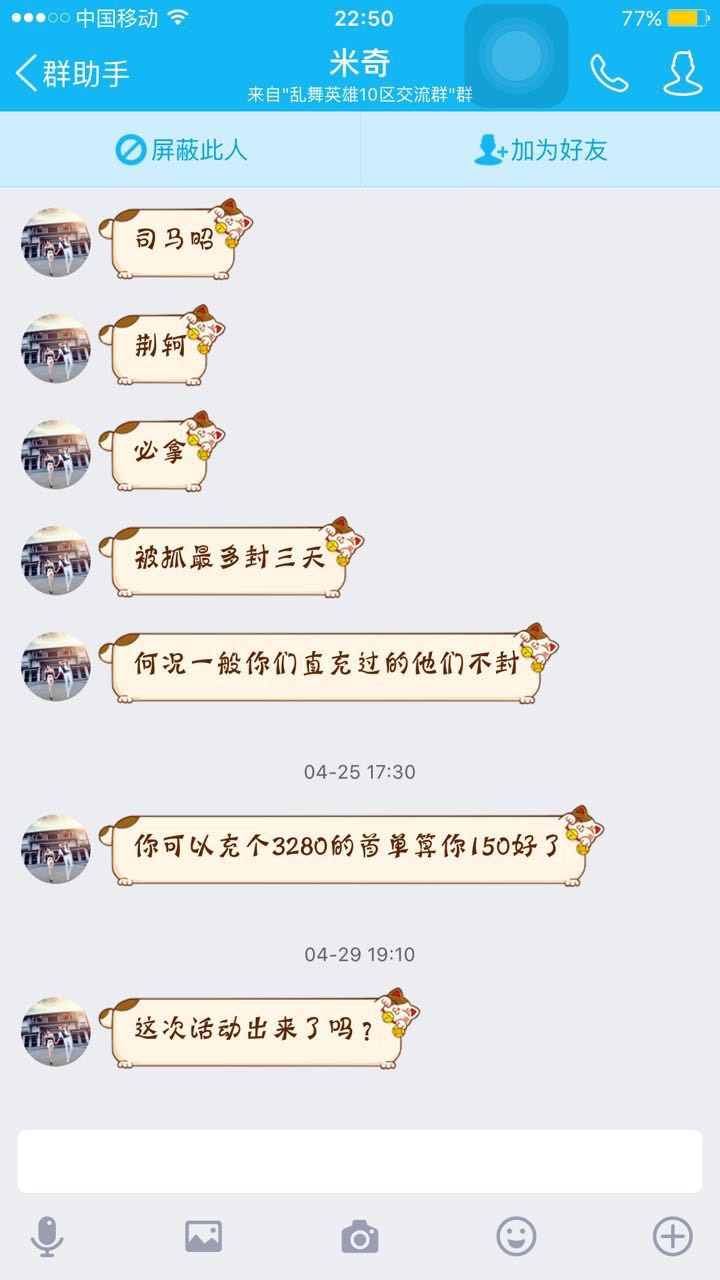The image size is (720, 1280).
Task: Tap the microphone voice message icon
Action: pyautogui.click(x=47, y=1237)
